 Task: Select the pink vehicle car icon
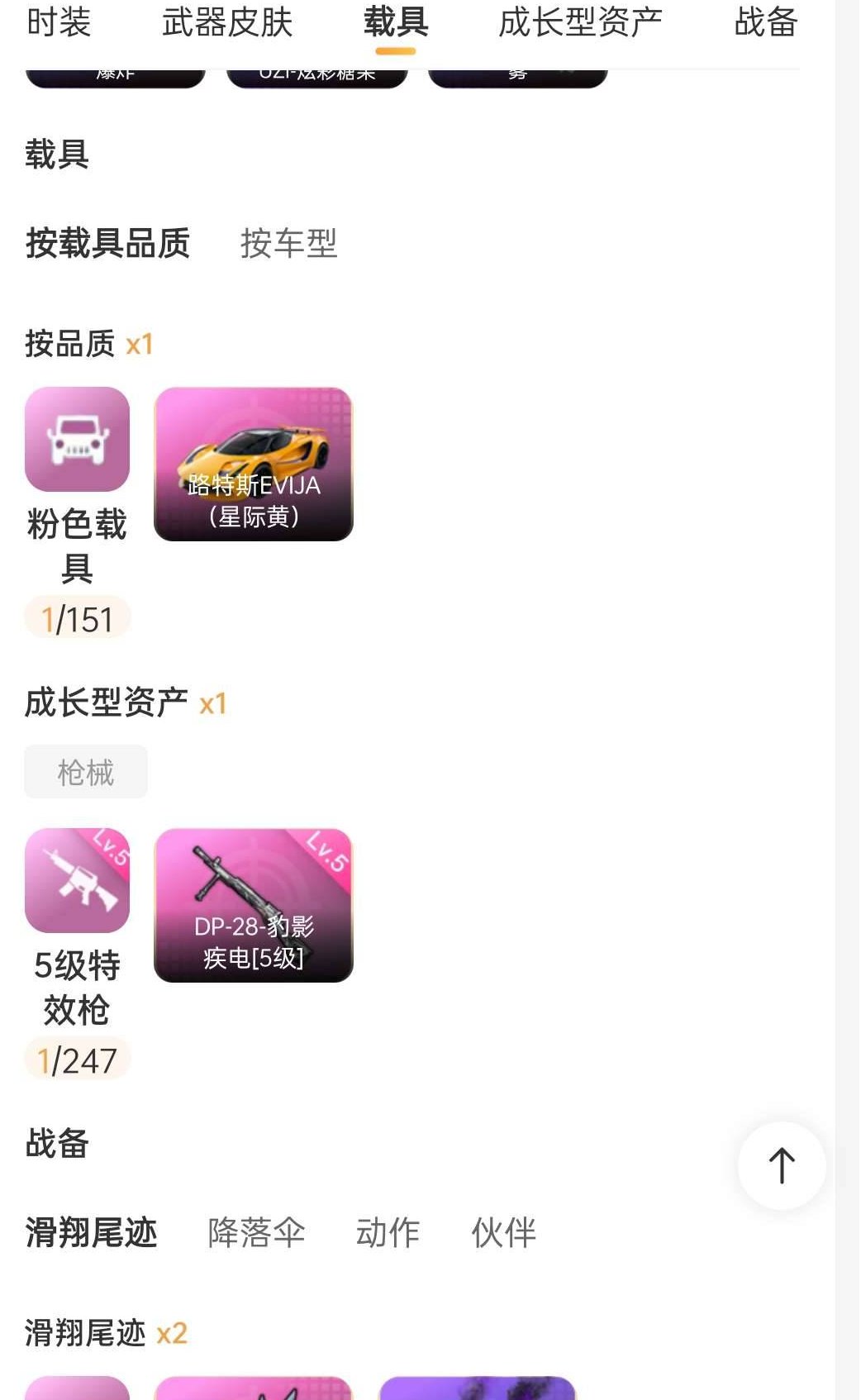coord(78,440)
